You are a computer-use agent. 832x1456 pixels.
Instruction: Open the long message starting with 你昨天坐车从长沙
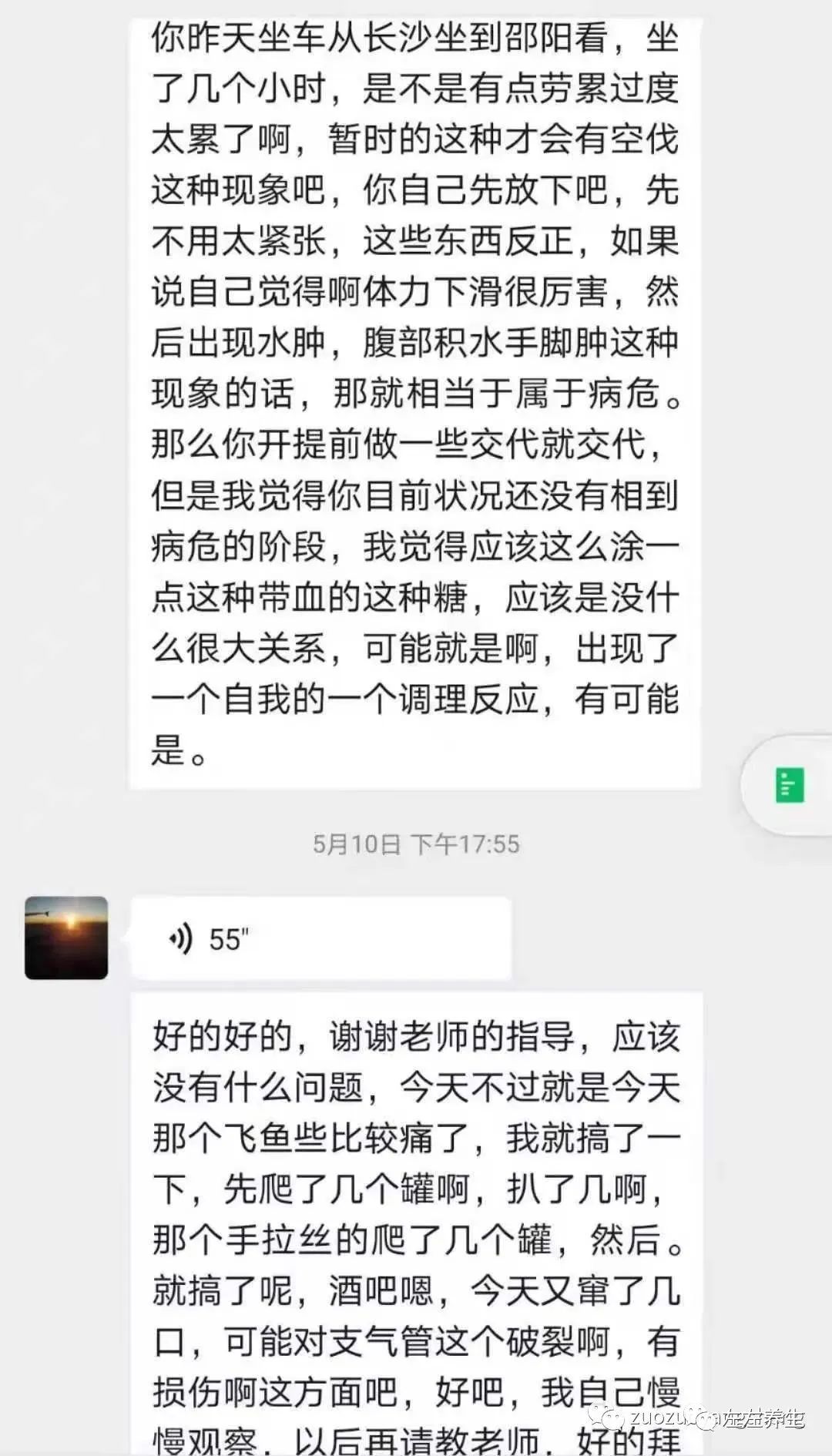click(x=416, y=385)
